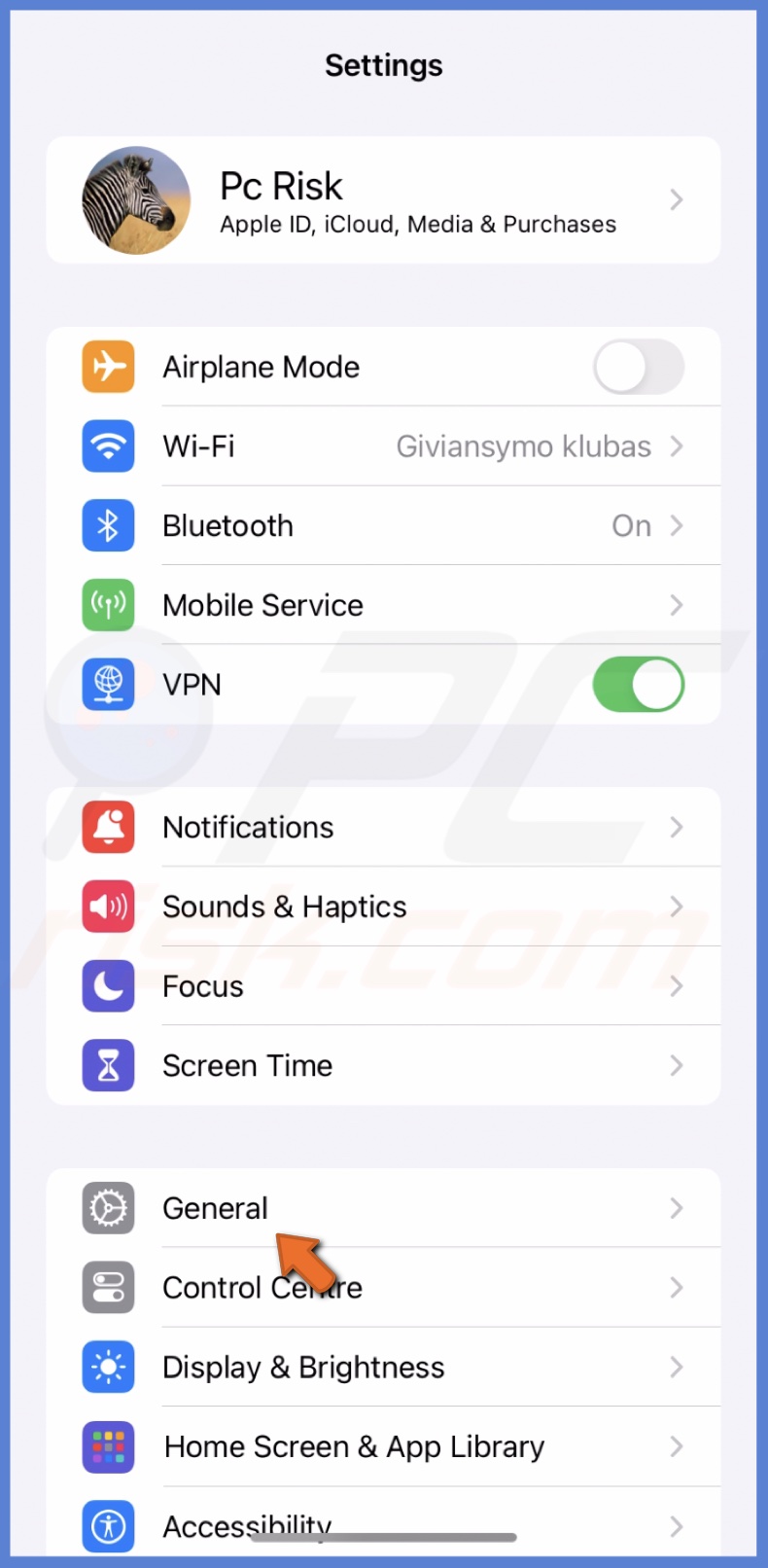View Screen Time settings
This screenshot has height=1568, width=768.
tap(383, 1066)
